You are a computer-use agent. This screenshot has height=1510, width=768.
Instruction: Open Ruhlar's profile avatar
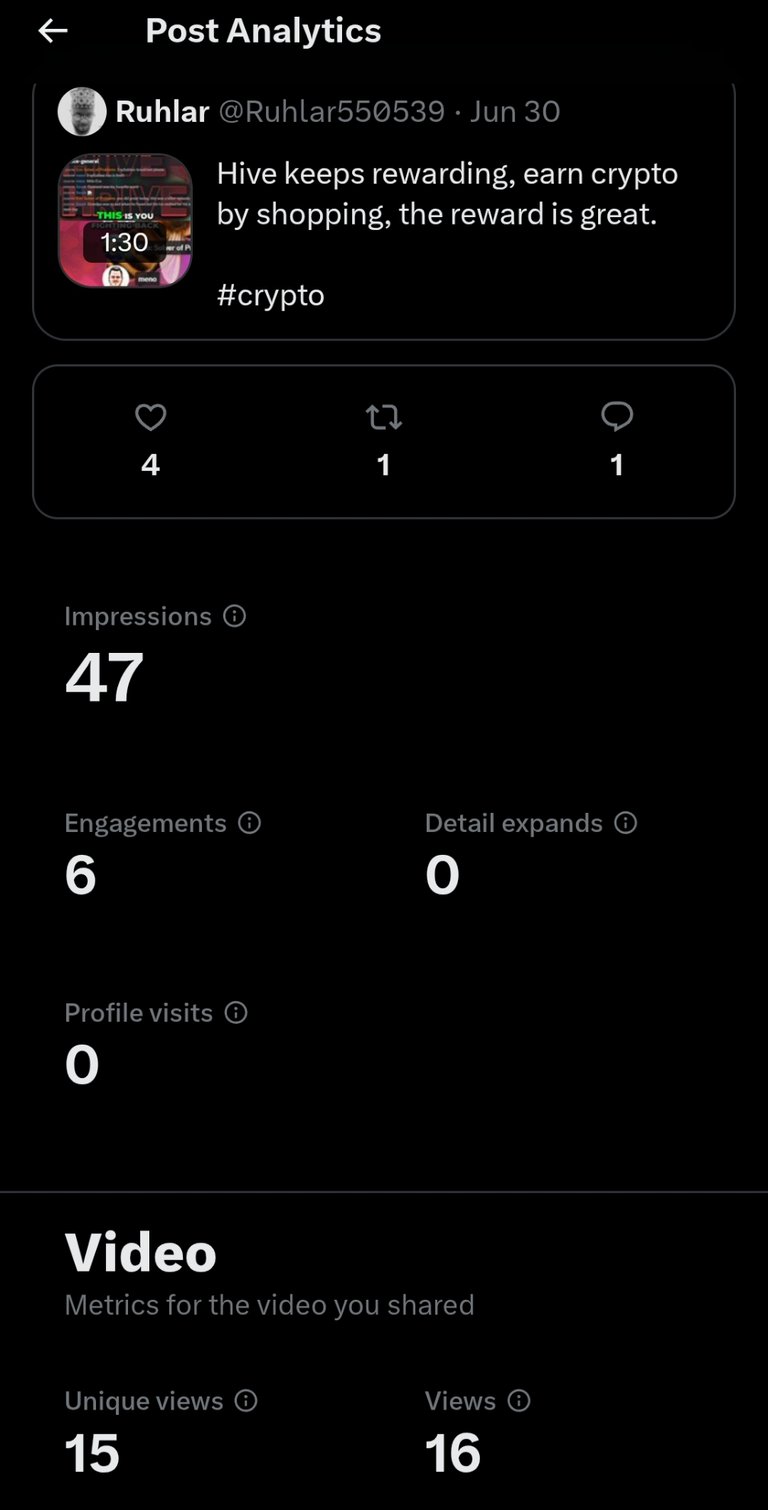coord(82,111)
